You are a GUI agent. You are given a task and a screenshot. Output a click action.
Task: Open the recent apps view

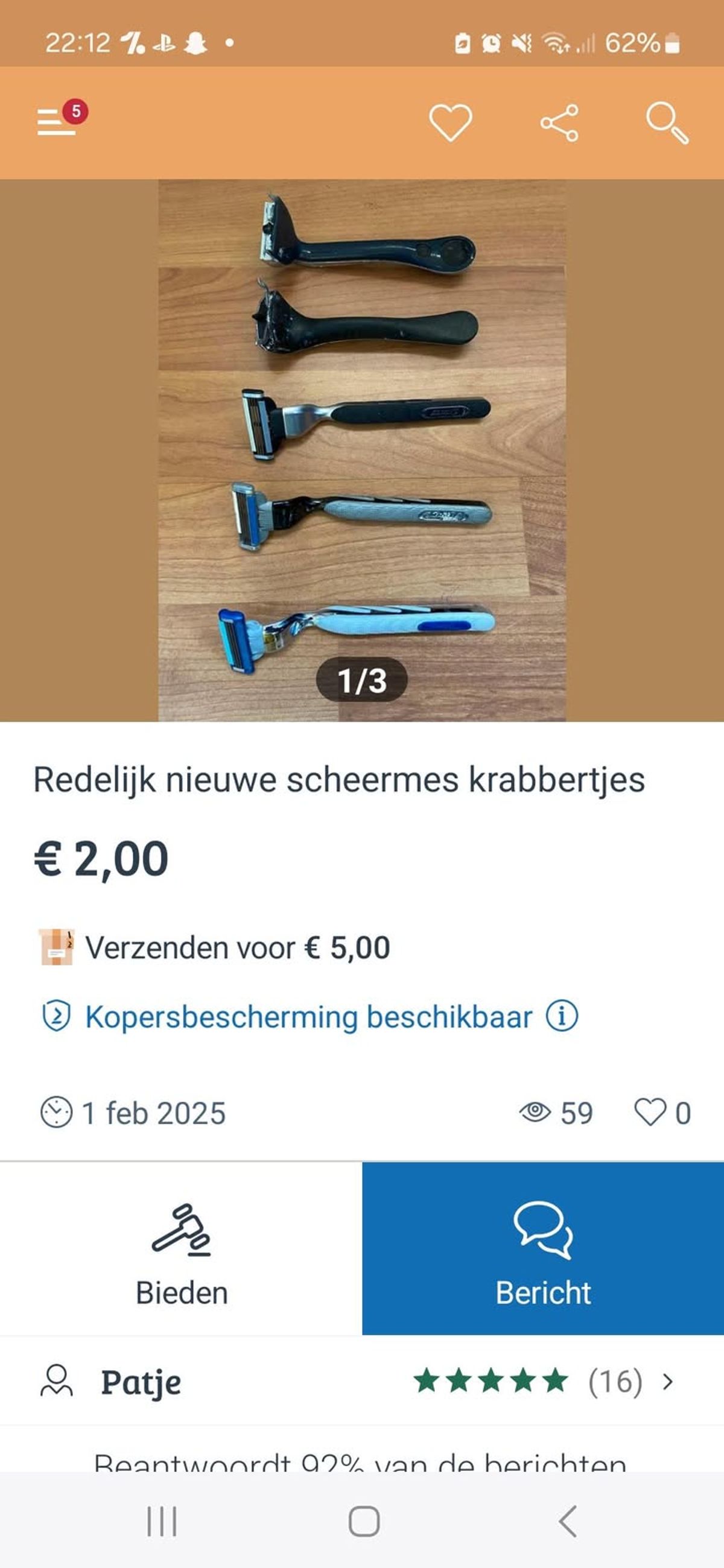coord(162,1521)
